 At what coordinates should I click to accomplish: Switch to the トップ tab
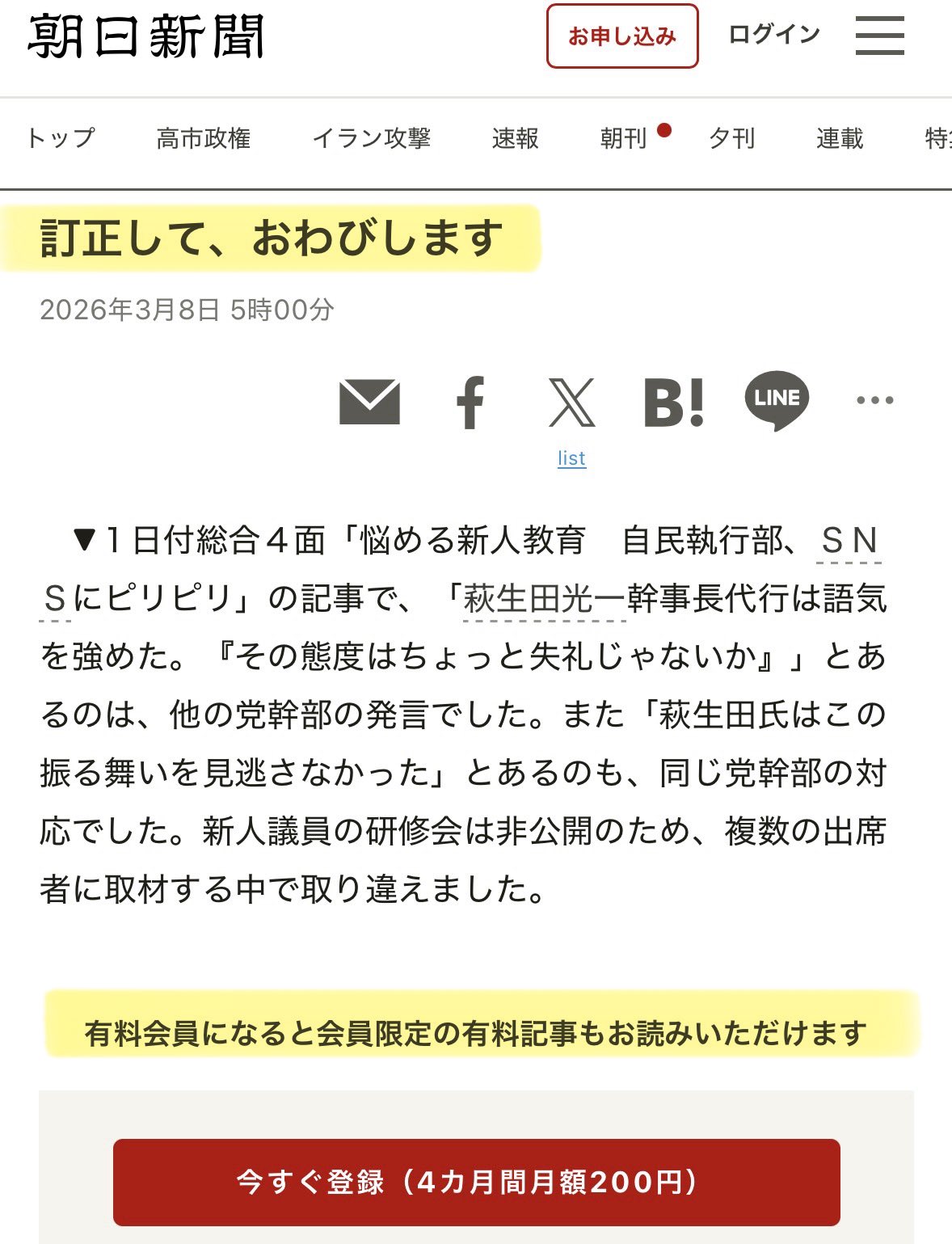pos(61,139)
